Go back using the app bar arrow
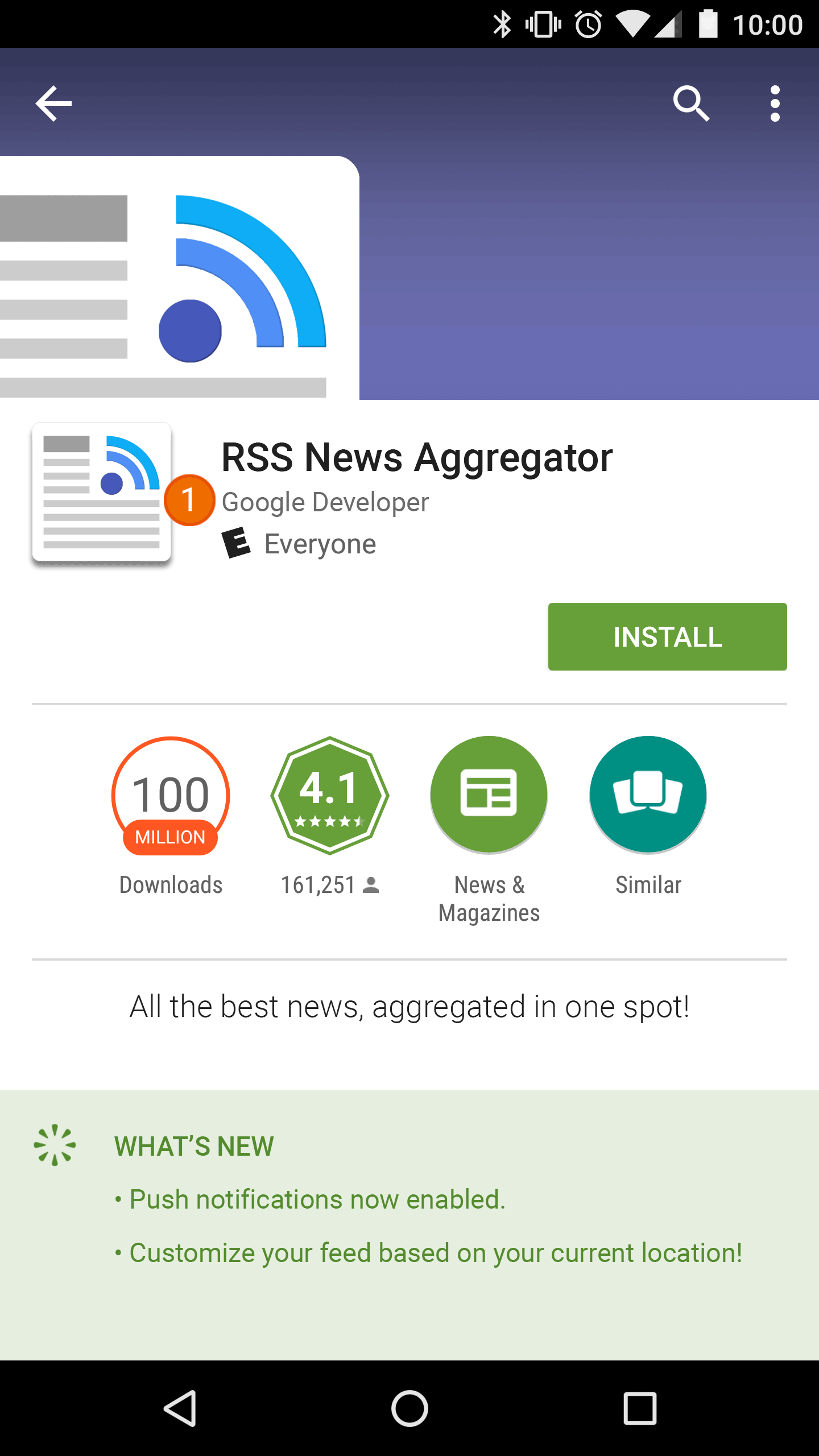The image size is (819, 1456). click(x=54, y=104)
